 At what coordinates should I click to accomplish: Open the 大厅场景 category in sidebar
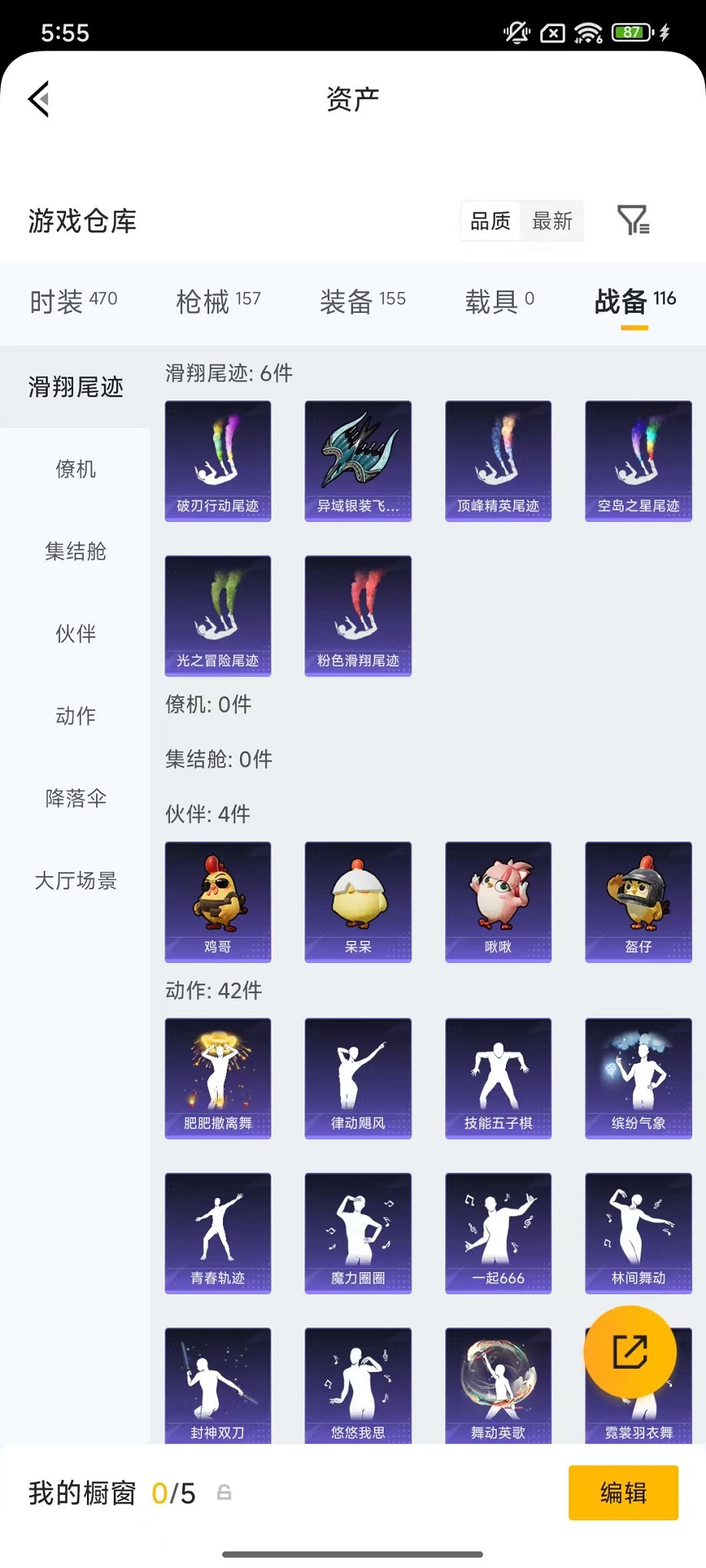point(75,882)
